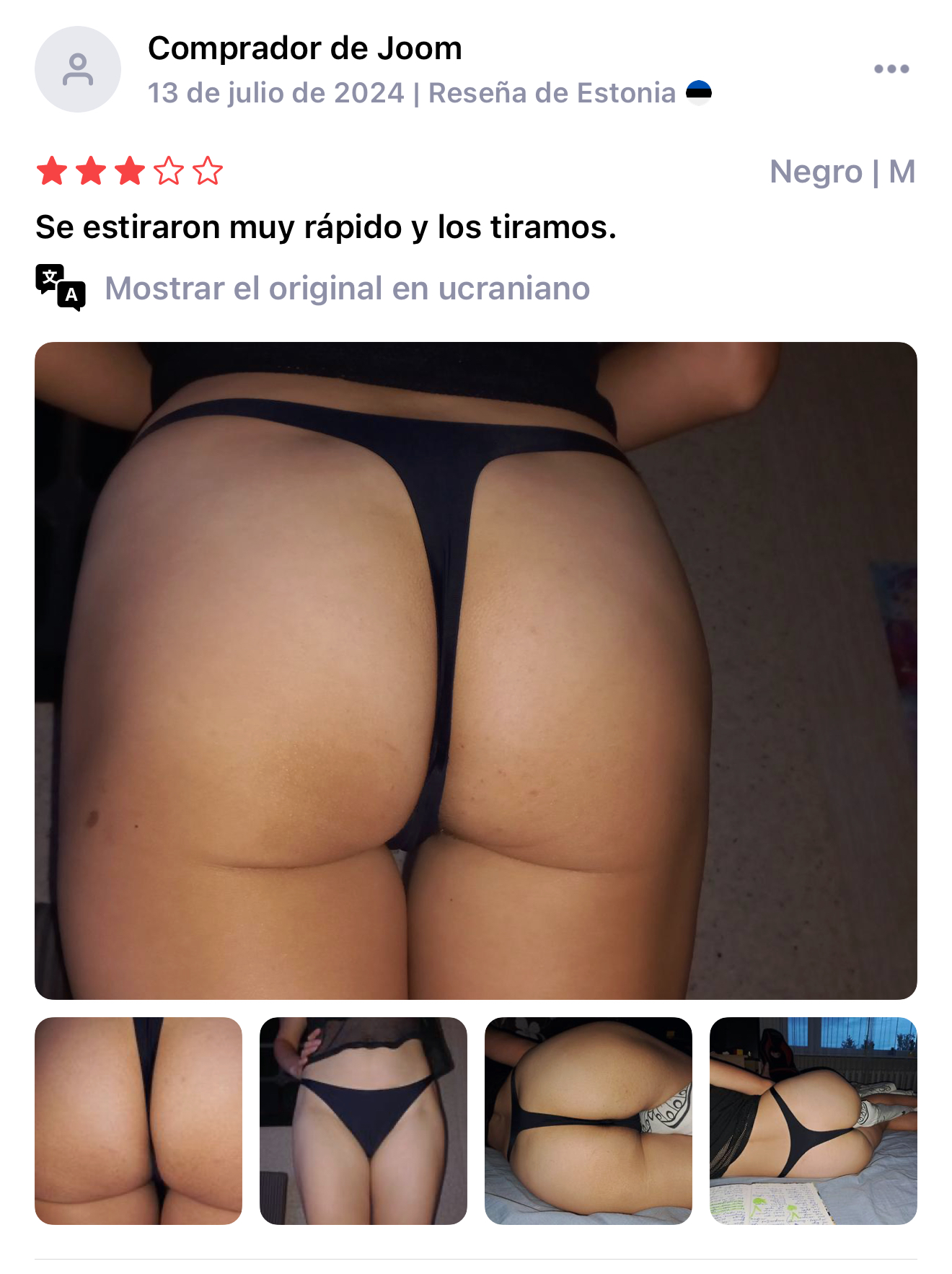Viewport: 952px width, 1274px height.
Task: Open the reviewer's profile avatar
Action: 78,69
